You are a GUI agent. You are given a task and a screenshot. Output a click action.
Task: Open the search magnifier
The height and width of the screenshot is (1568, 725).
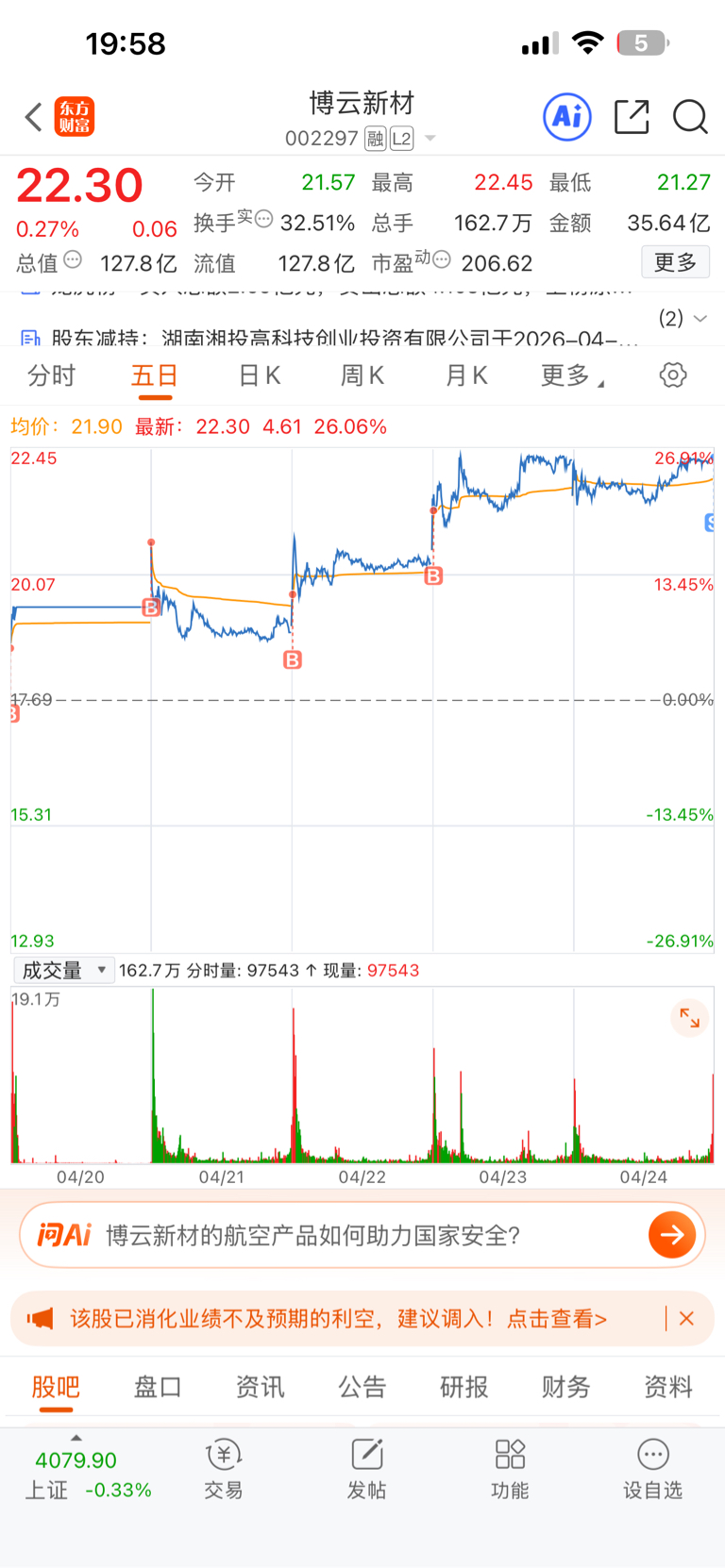[690, 117]
